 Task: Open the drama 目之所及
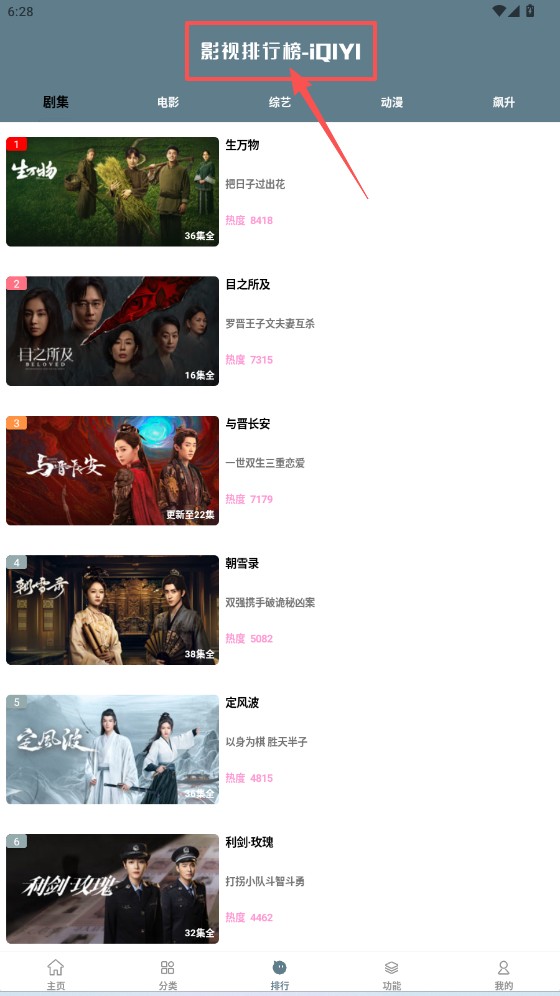280,331
